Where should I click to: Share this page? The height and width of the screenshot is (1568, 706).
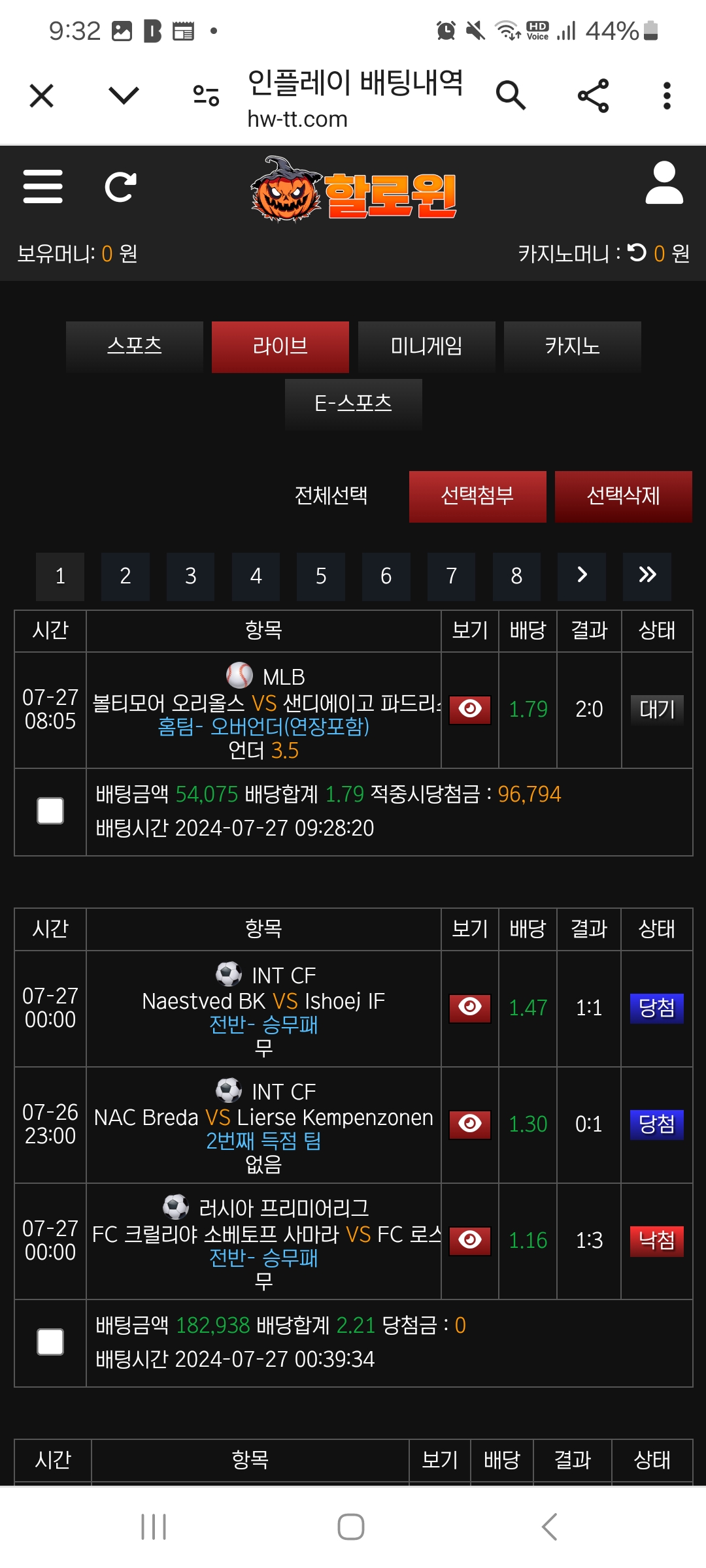click(593, 96)
